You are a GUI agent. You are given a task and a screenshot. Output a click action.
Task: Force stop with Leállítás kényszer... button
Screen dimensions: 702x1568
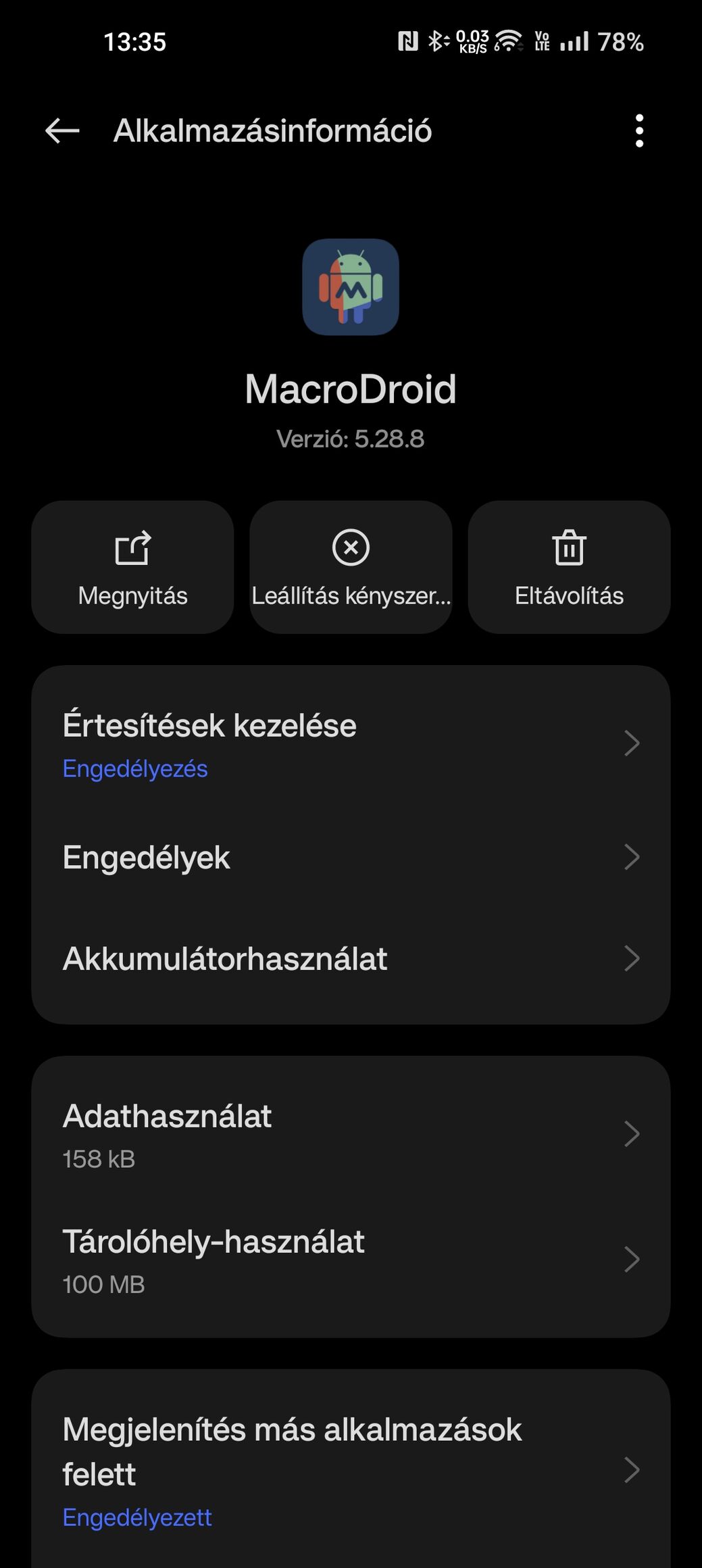[x=351, y=567]
